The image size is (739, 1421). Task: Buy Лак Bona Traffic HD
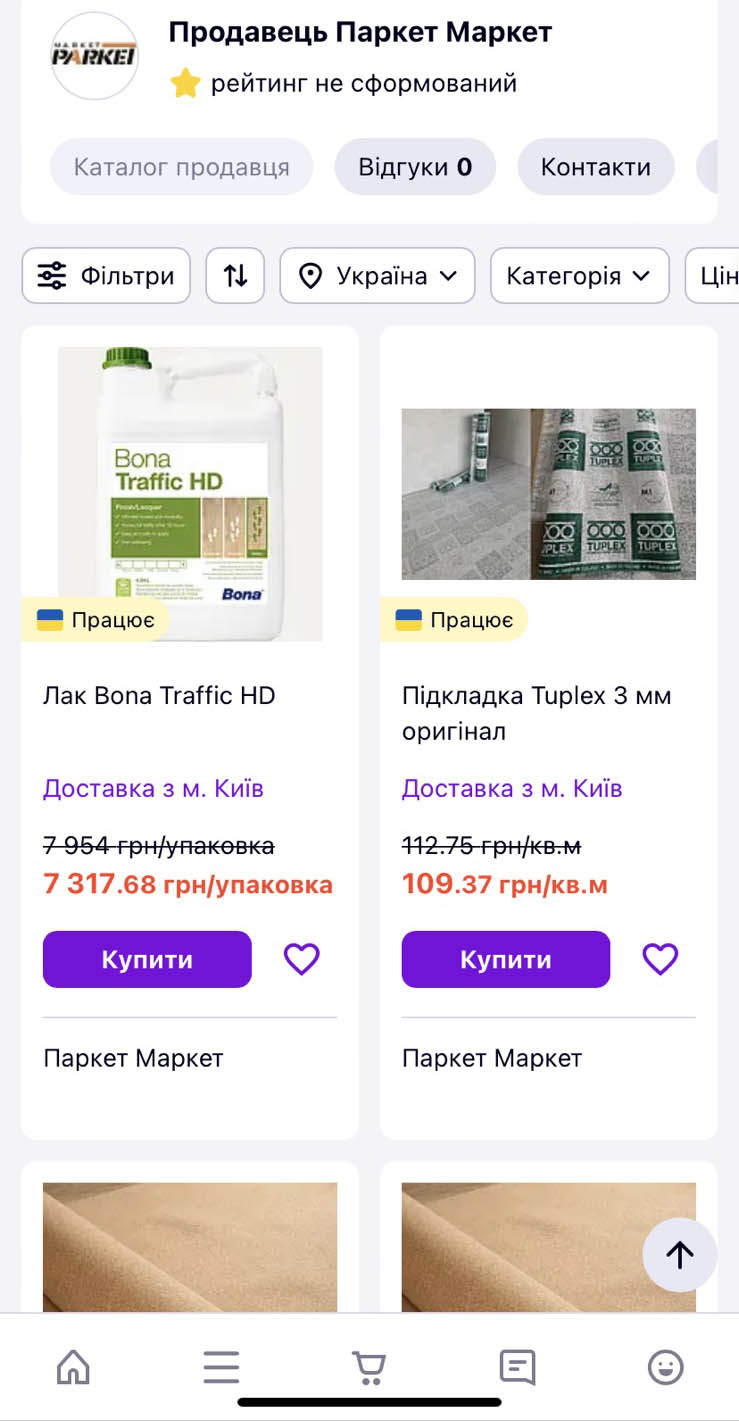[x=147, y=960]
